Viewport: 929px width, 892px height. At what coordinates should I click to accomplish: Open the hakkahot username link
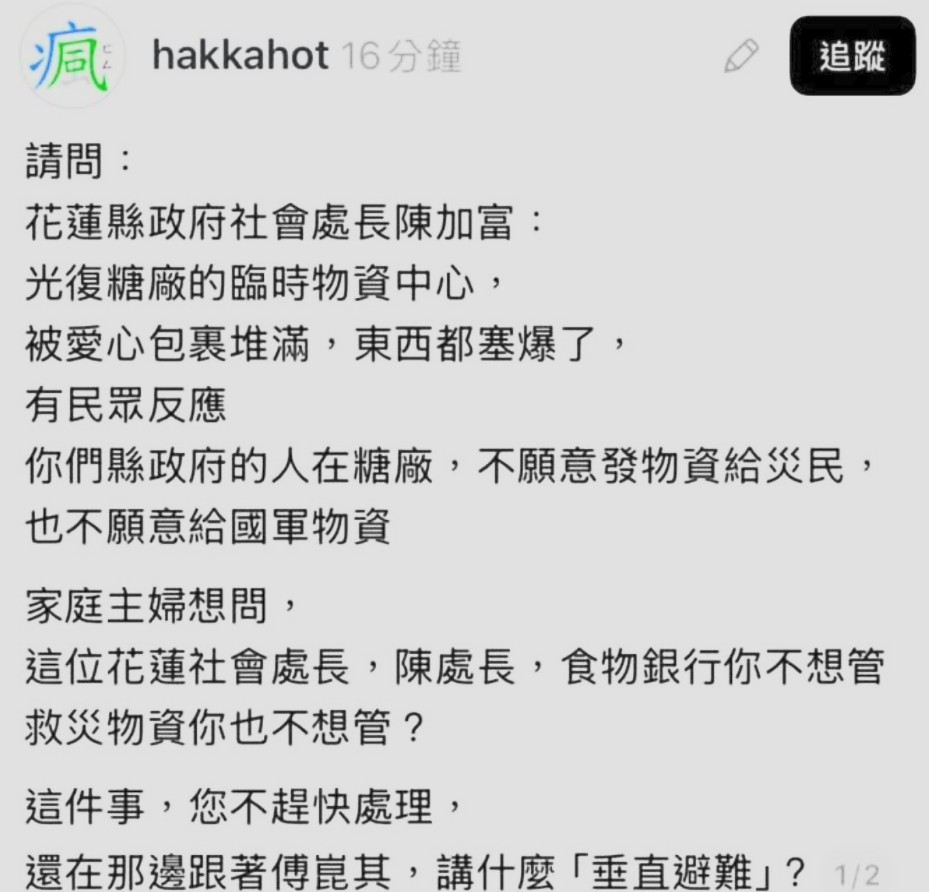[240, 57]
